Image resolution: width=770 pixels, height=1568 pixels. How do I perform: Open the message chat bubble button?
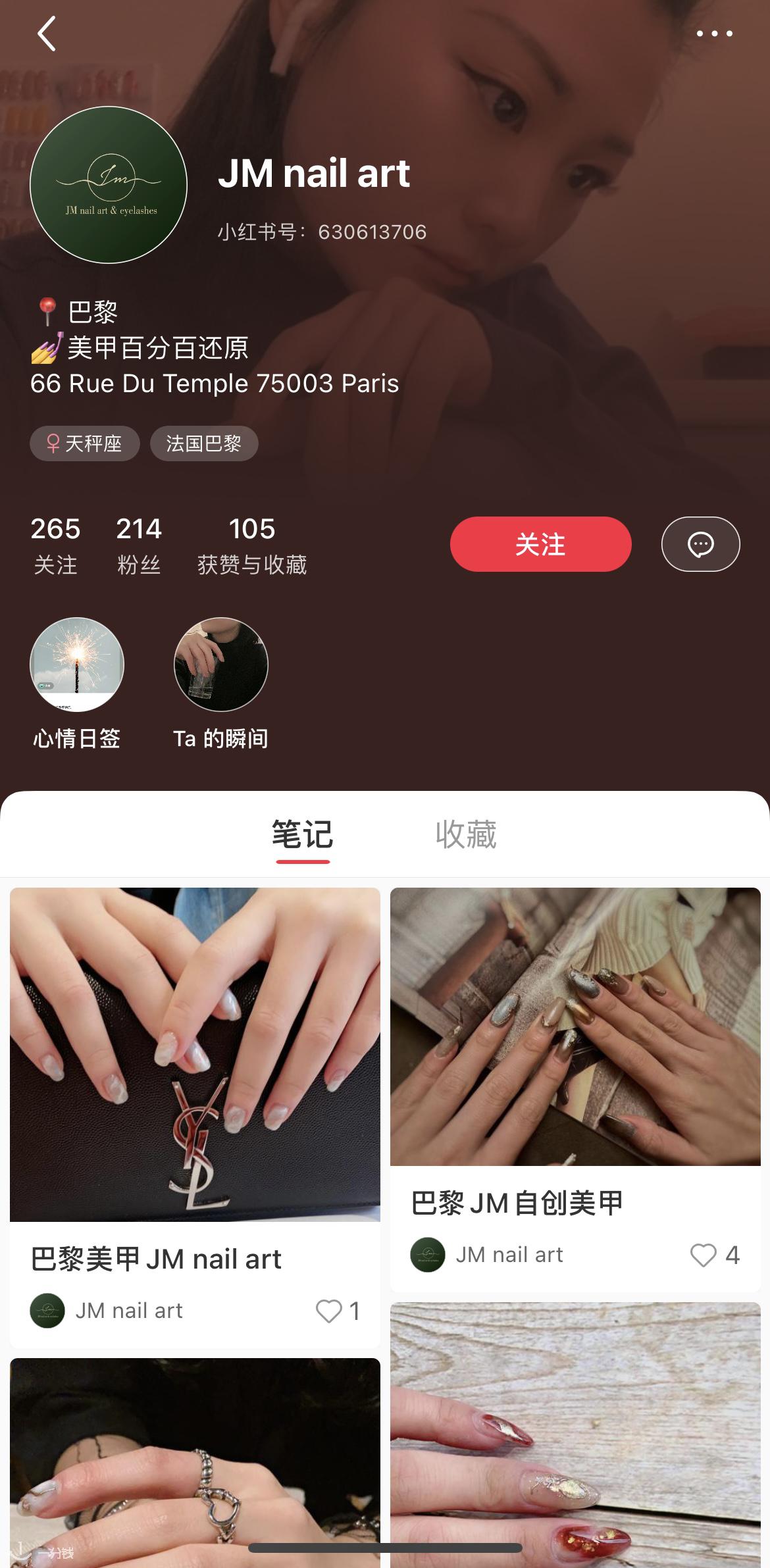[700, 544]
